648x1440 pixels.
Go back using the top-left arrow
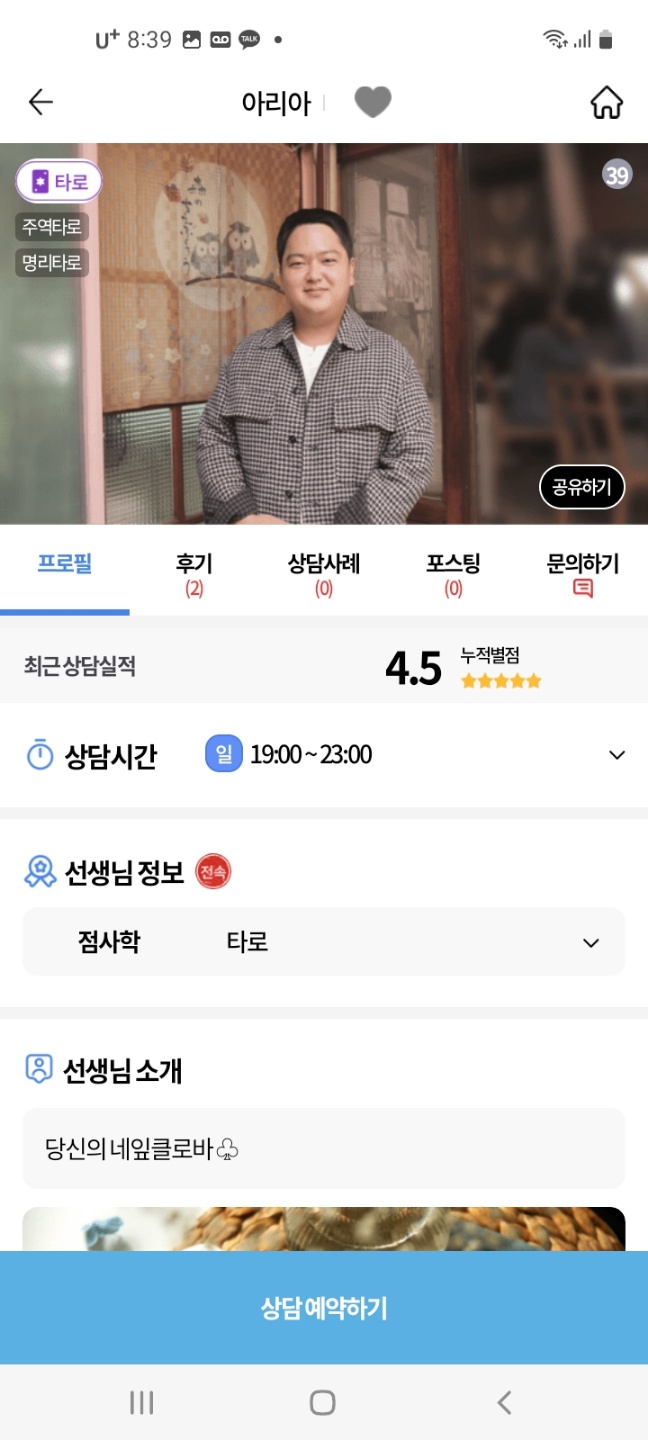tap(41, 102)
